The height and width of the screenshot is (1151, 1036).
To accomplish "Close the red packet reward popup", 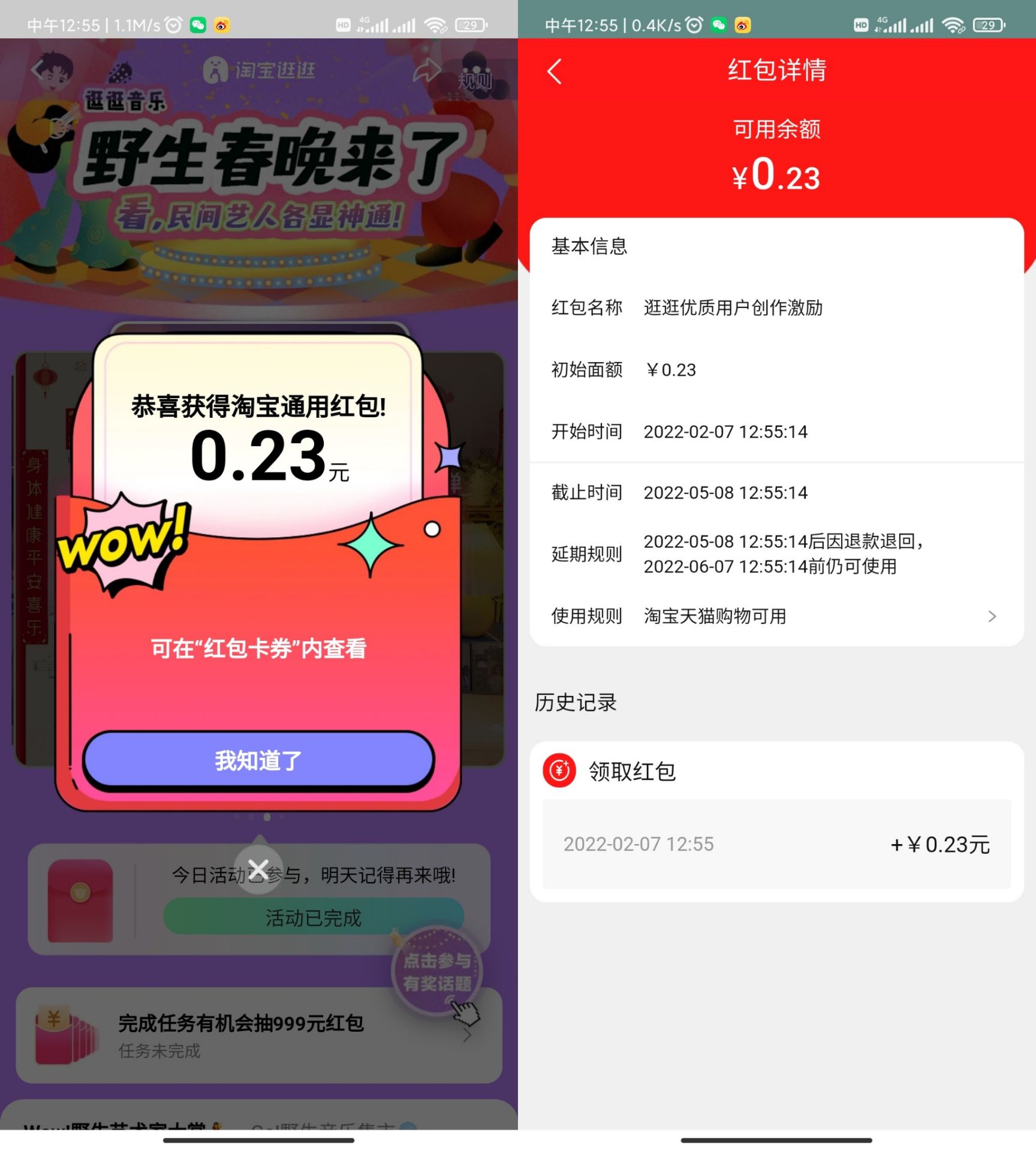I will click(258, 869).
